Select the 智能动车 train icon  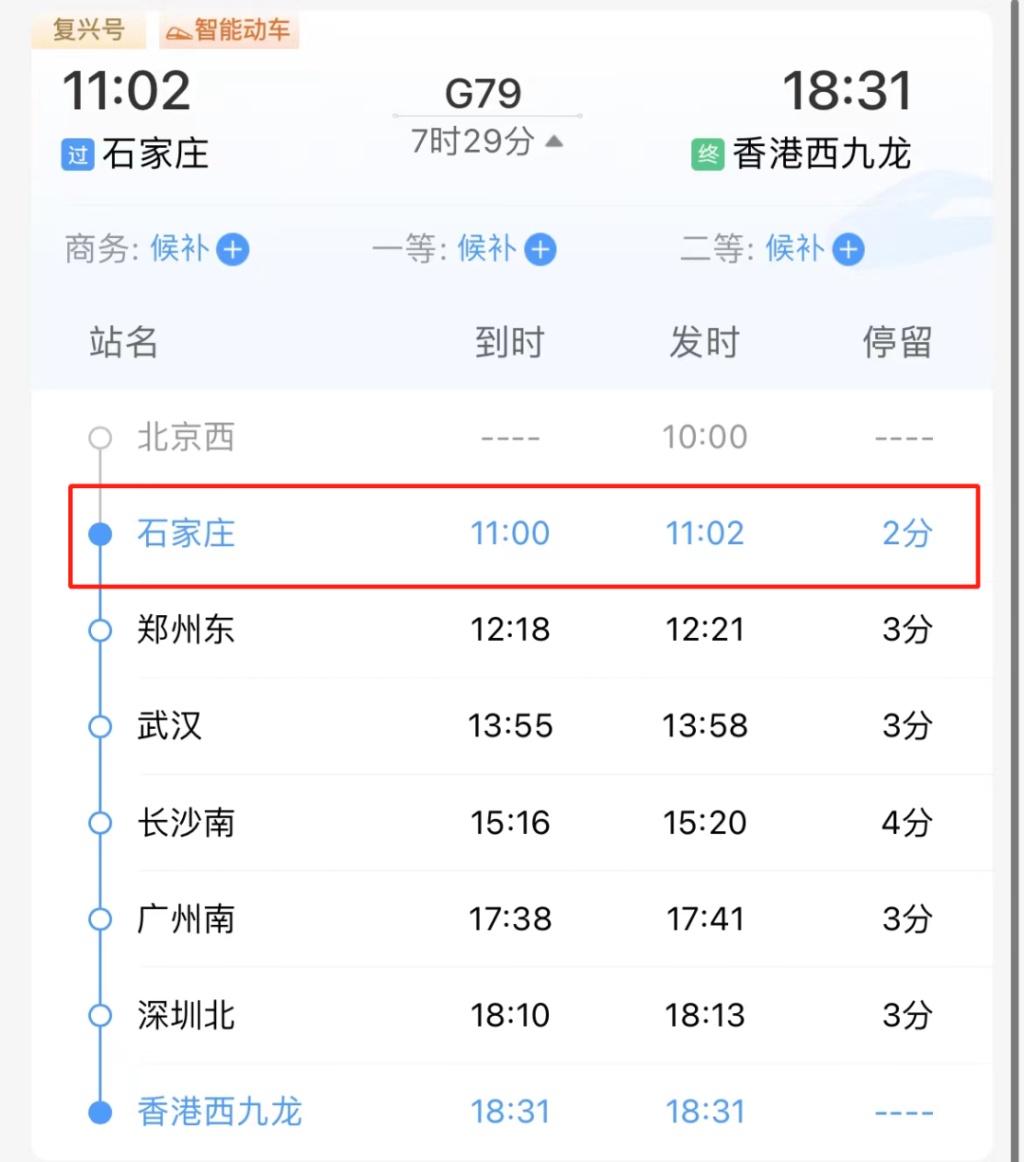(228, 31)
